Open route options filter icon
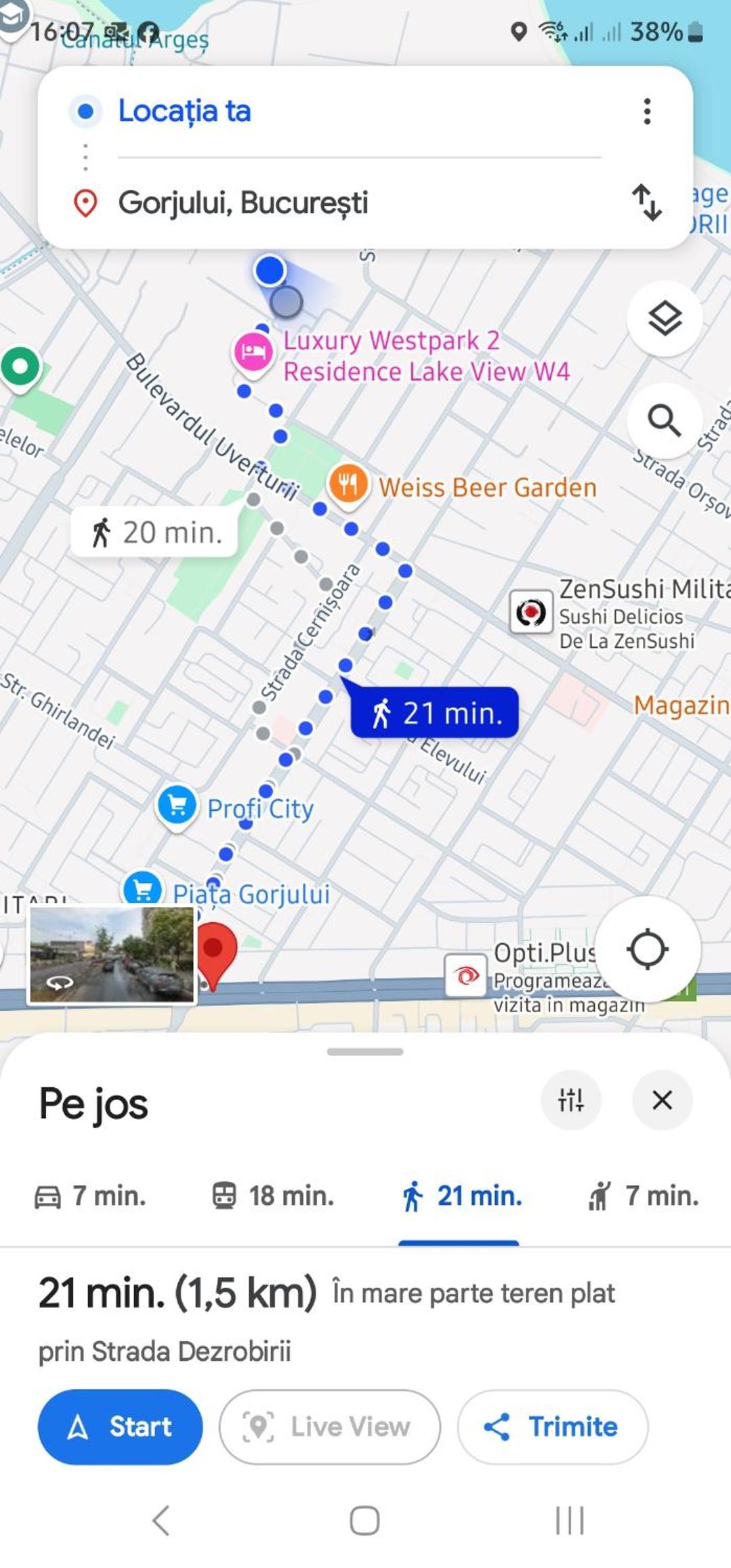 [x=570, y=1100]
